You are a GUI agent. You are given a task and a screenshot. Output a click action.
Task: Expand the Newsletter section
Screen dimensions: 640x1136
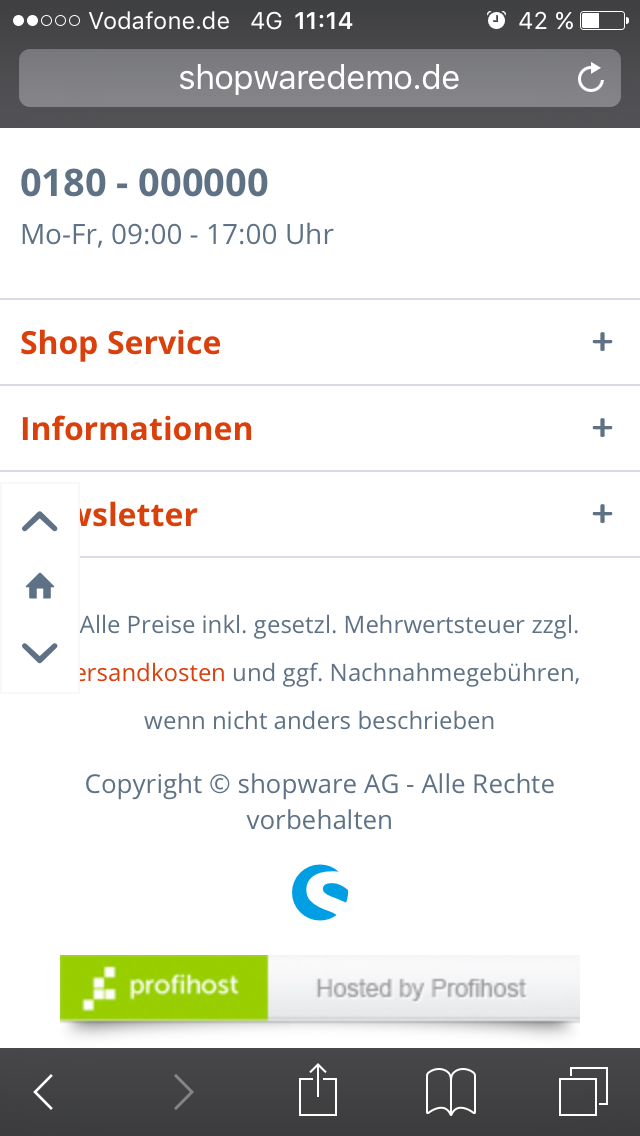[601, 514]
